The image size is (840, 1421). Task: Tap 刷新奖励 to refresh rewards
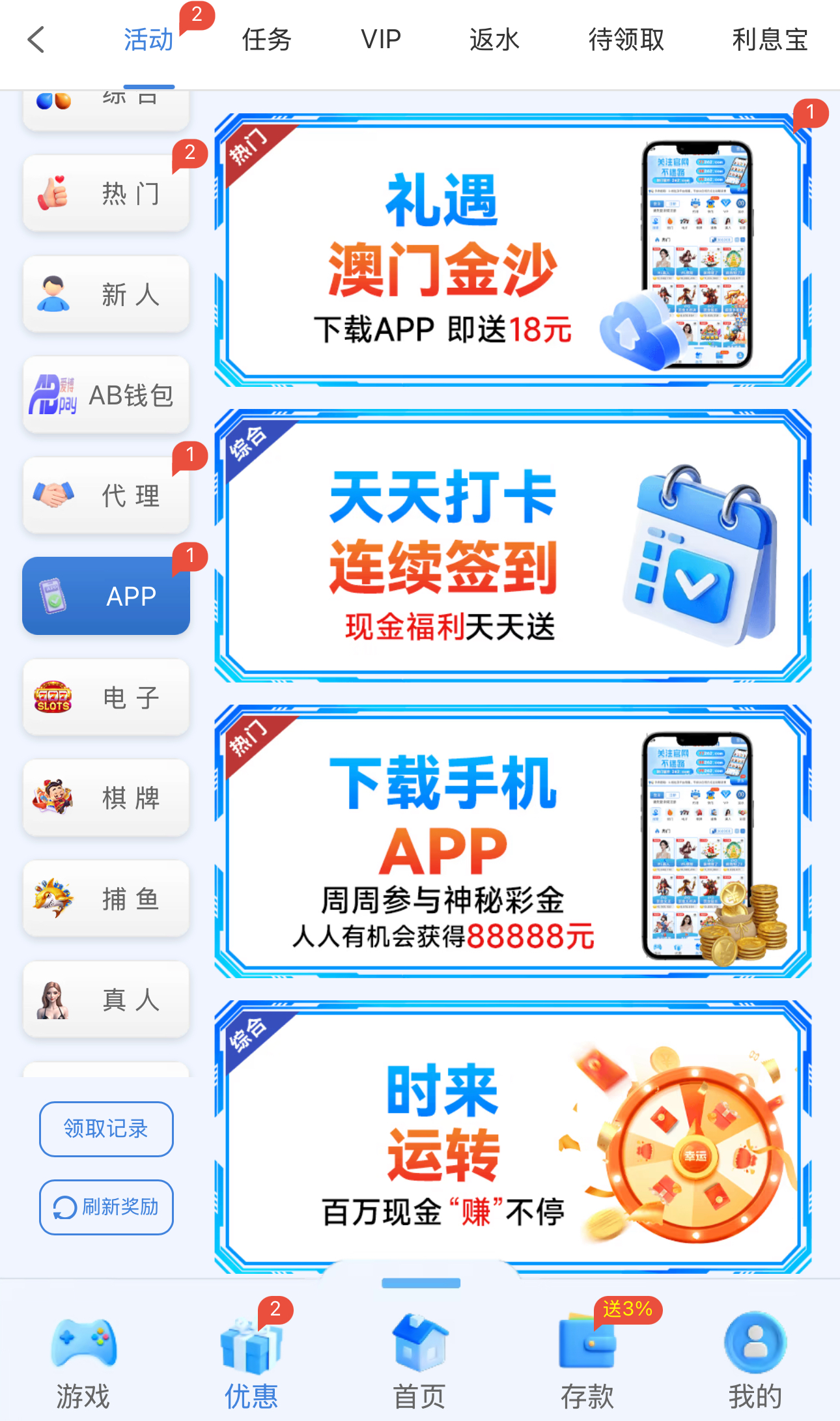(106, 1207)
